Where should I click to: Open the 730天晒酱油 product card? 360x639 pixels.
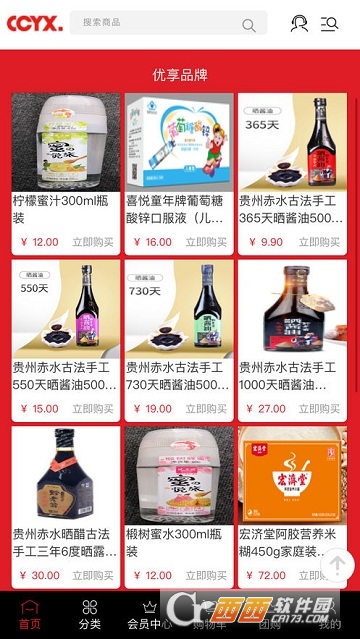pyautogui.click(x=179, y=341)
